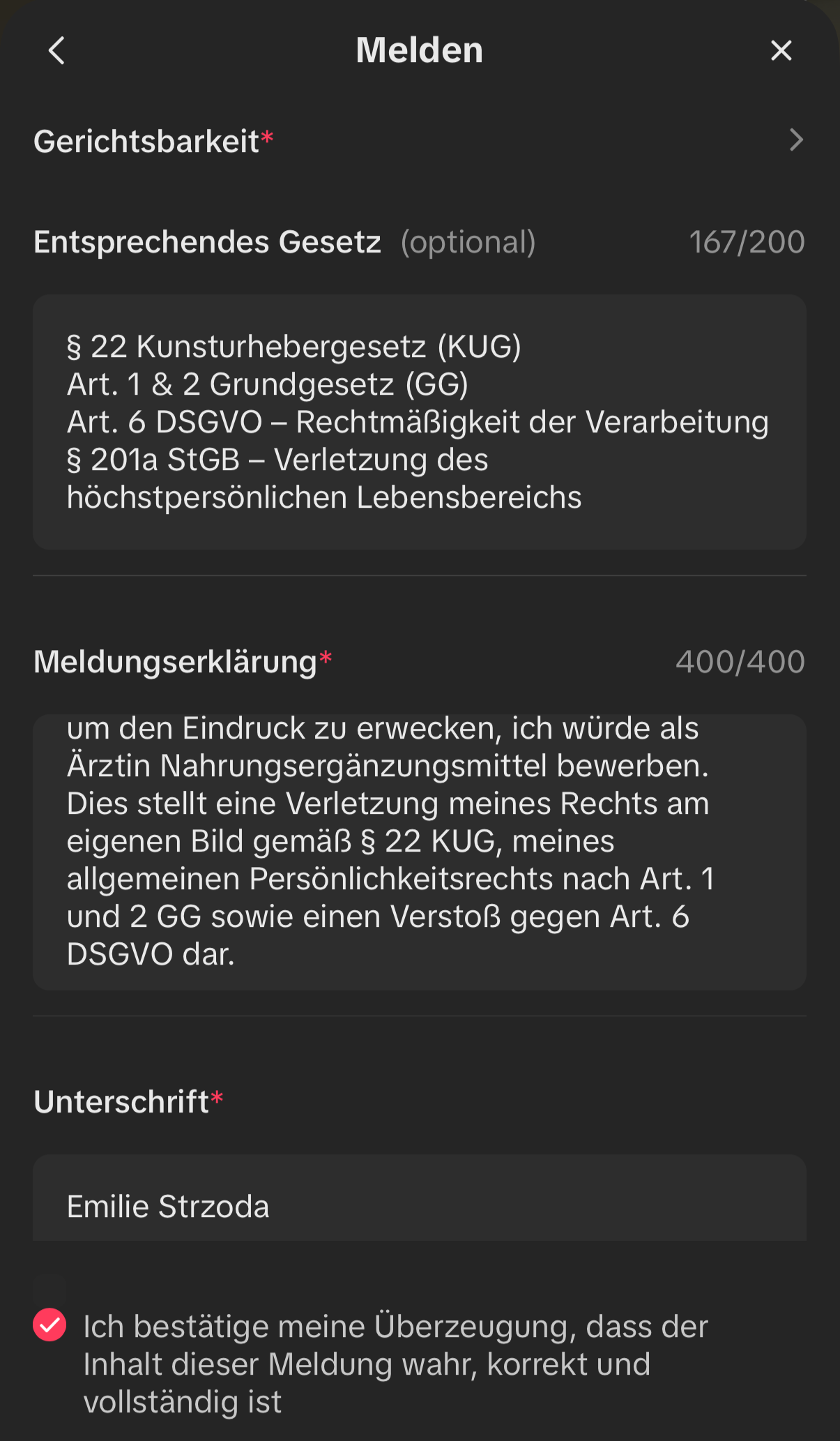Tap the 167/200 character counter

click(x=747, y=242)
